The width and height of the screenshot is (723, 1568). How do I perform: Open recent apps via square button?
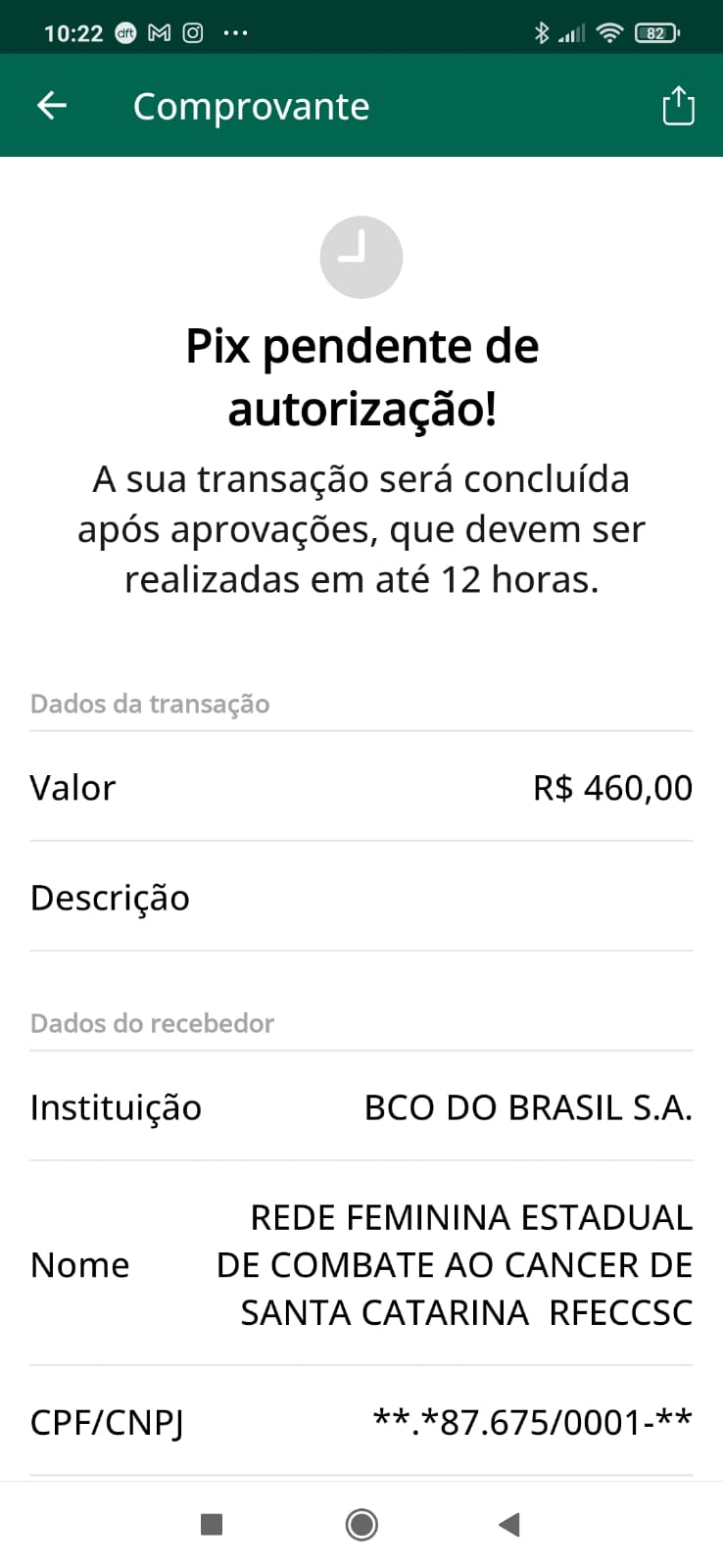212,1524
